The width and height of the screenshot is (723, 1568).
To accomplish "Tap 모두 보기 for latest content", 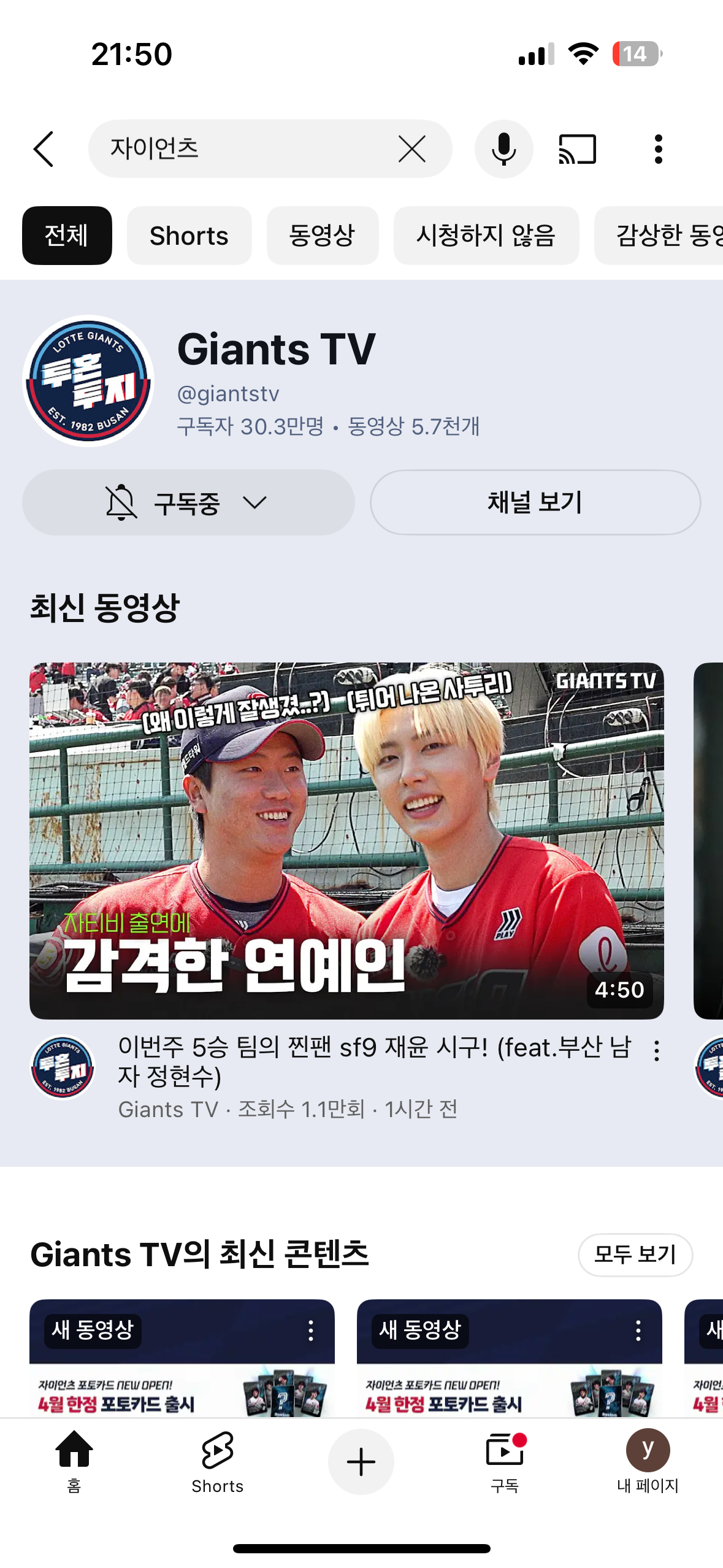I will pyautogui.click(x=635, y=1255).
